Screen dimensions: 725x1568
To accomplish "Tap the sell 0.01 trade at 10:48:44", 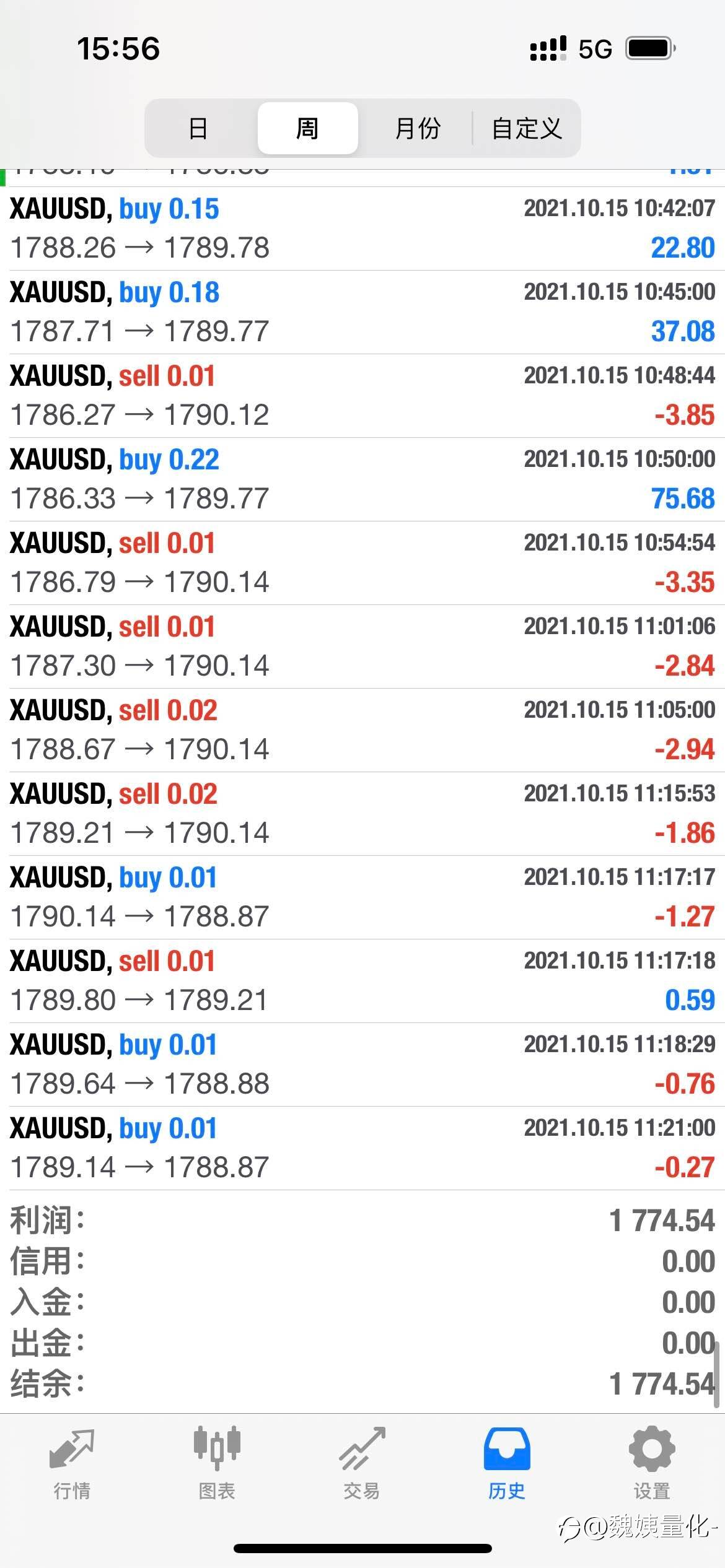I will [x=362, y=396].
